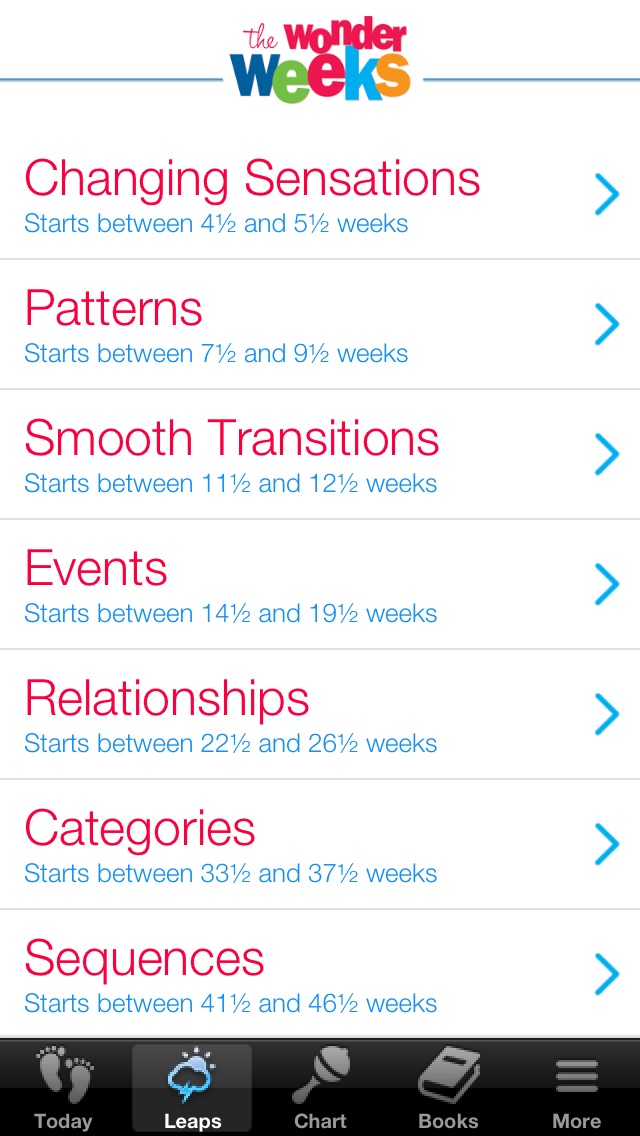Viewport: 640px width, 1136px height.
Task: Open the Sequences leap
Action: point(320,974)
